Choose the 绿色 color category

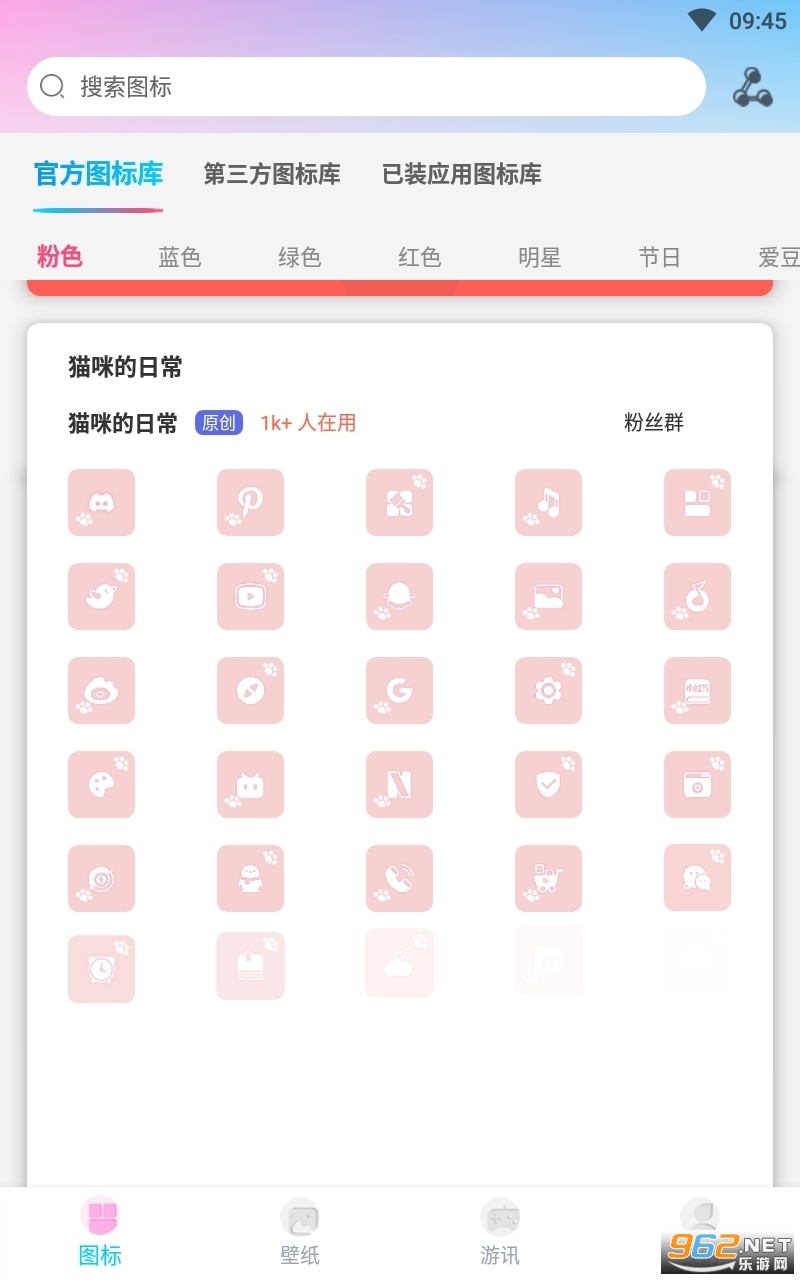(299, 257)
